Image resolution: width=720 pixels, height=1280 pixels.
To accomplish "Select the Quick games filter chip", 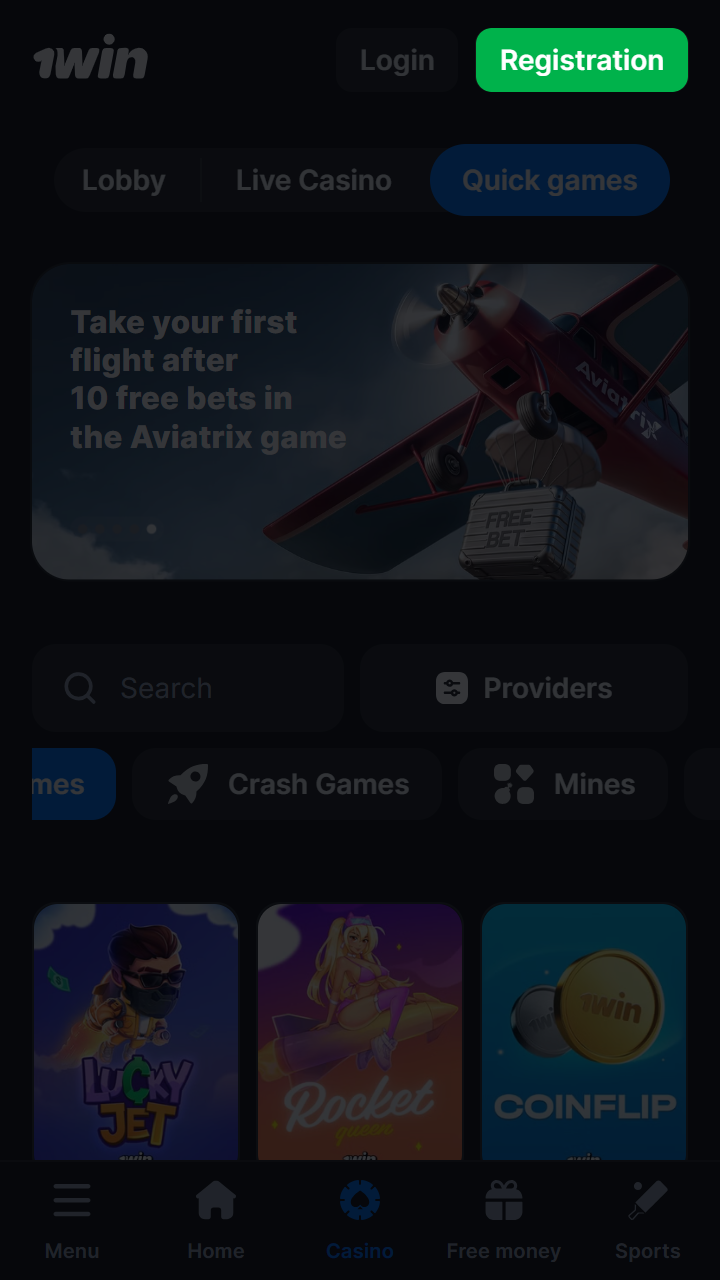I will 549,180.
